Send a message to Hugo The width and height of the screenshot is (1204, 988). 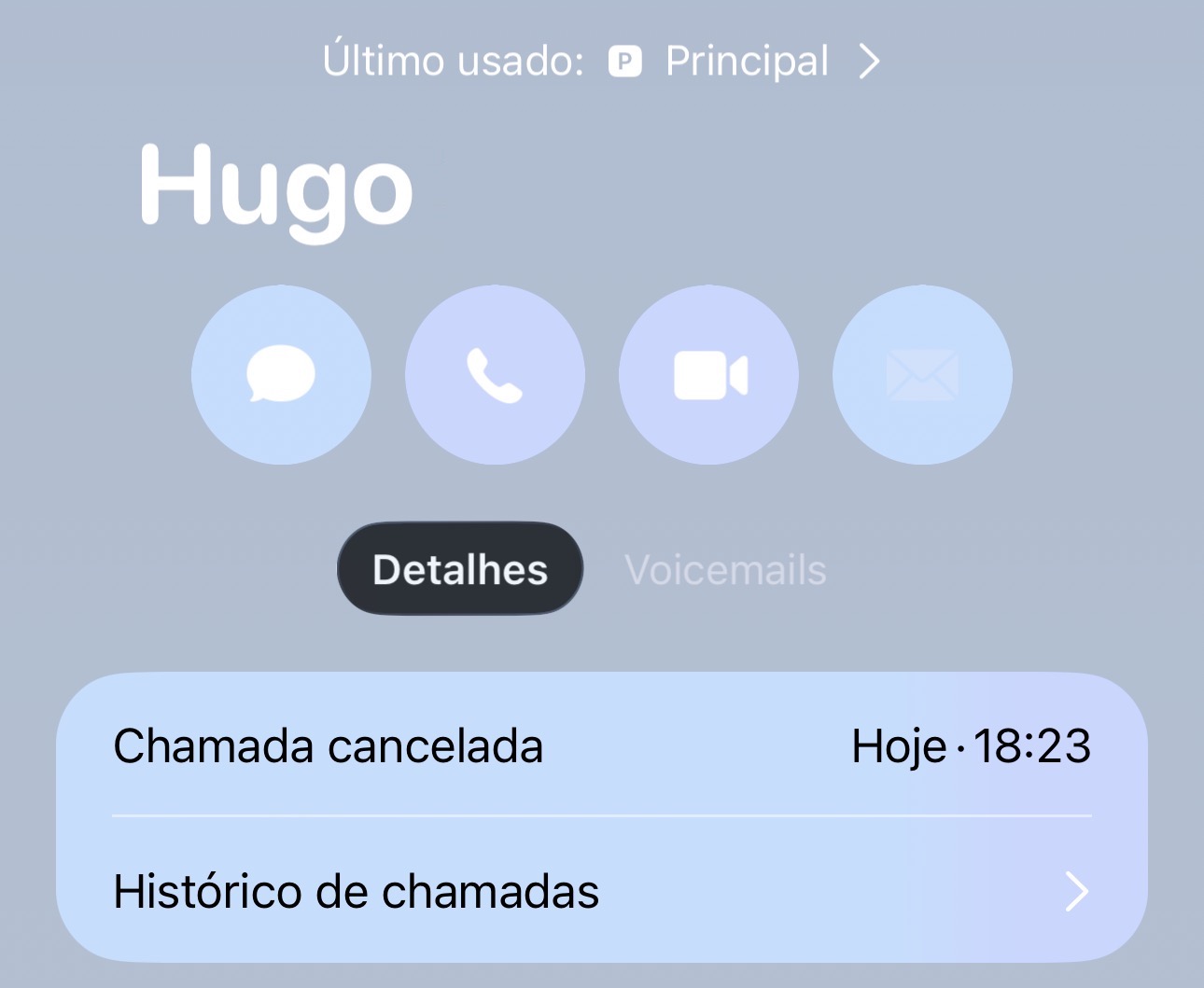click(281, 375)
